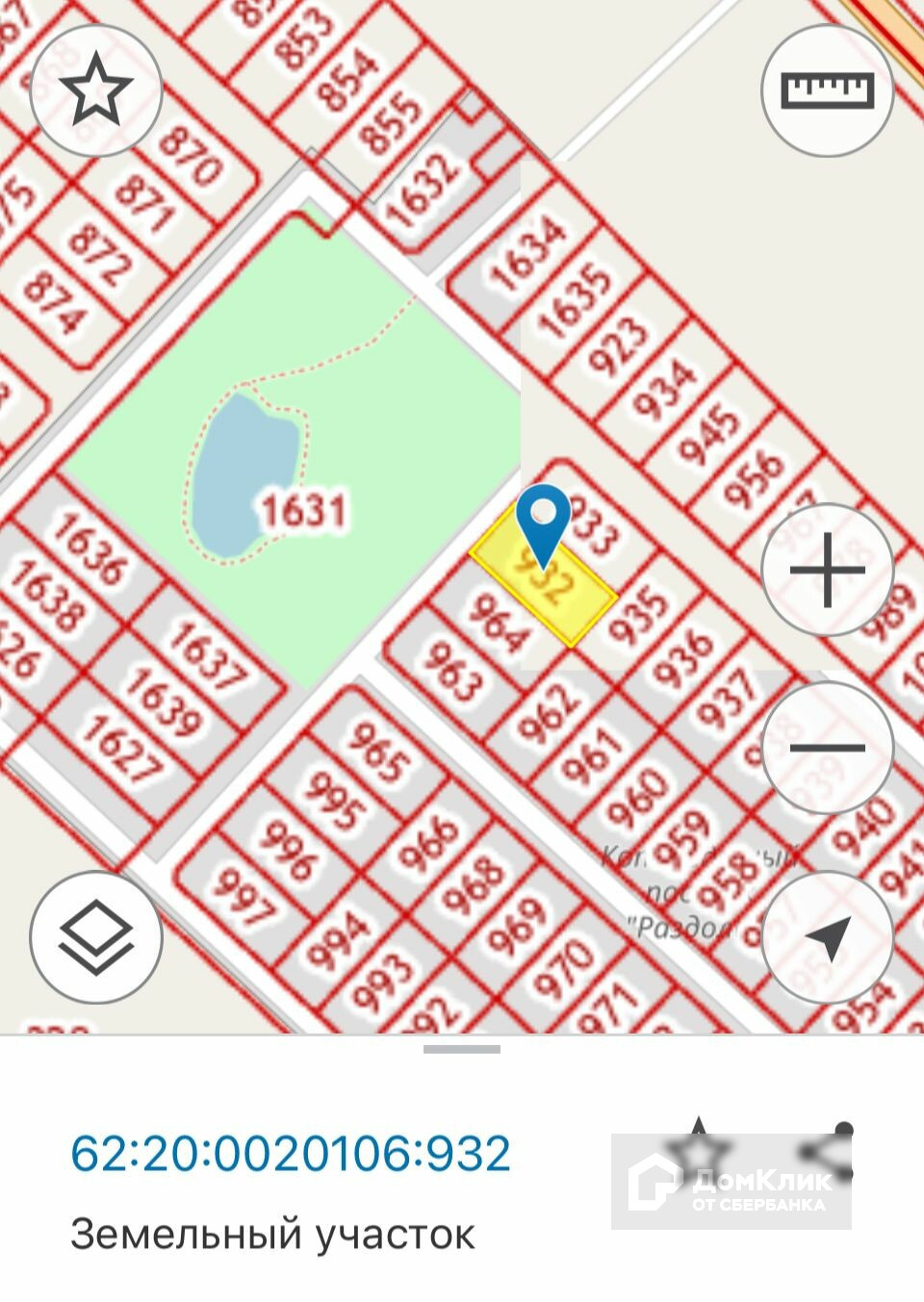
Task: Open favorites star button on map
Action: [96, 89]
